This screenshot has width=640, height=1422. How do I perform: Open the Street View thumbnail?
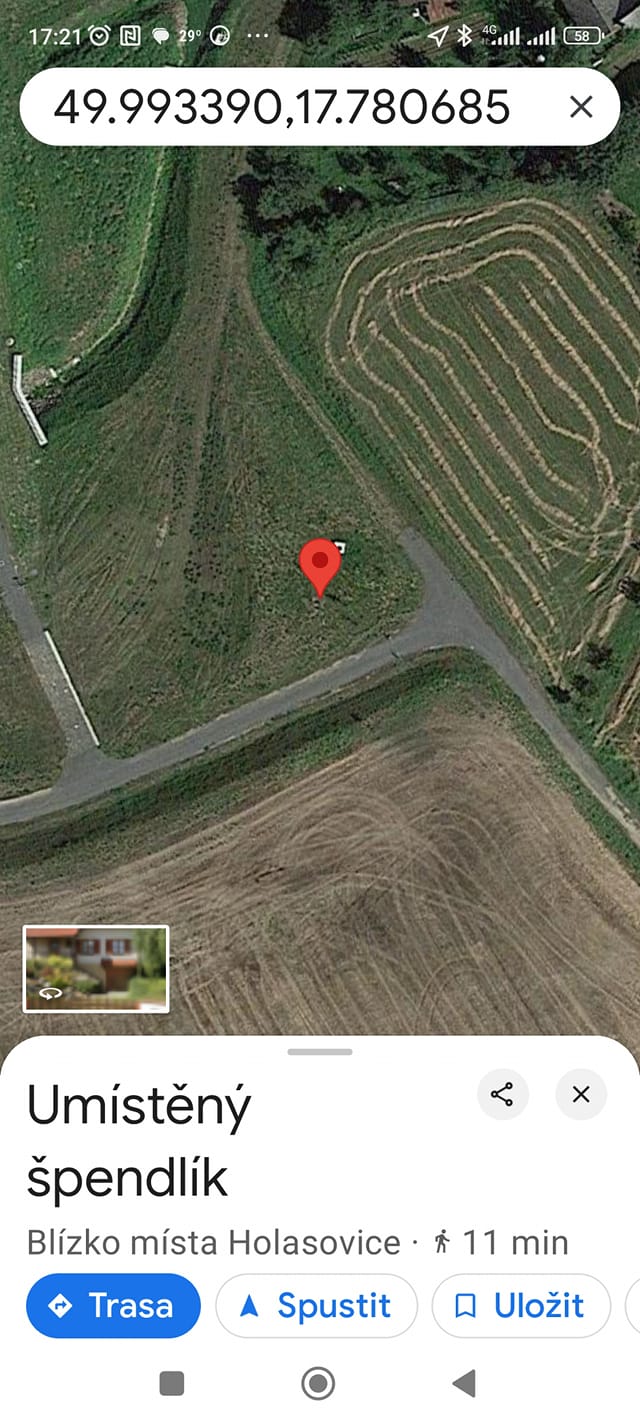[x=96, y=968]
